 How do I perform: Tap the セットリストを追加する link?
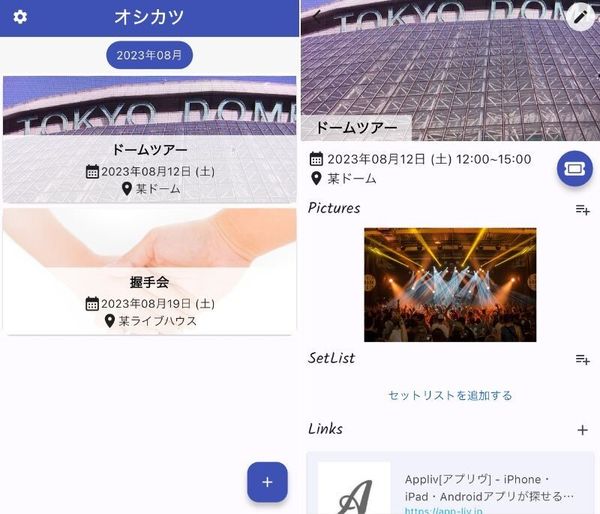450,395
